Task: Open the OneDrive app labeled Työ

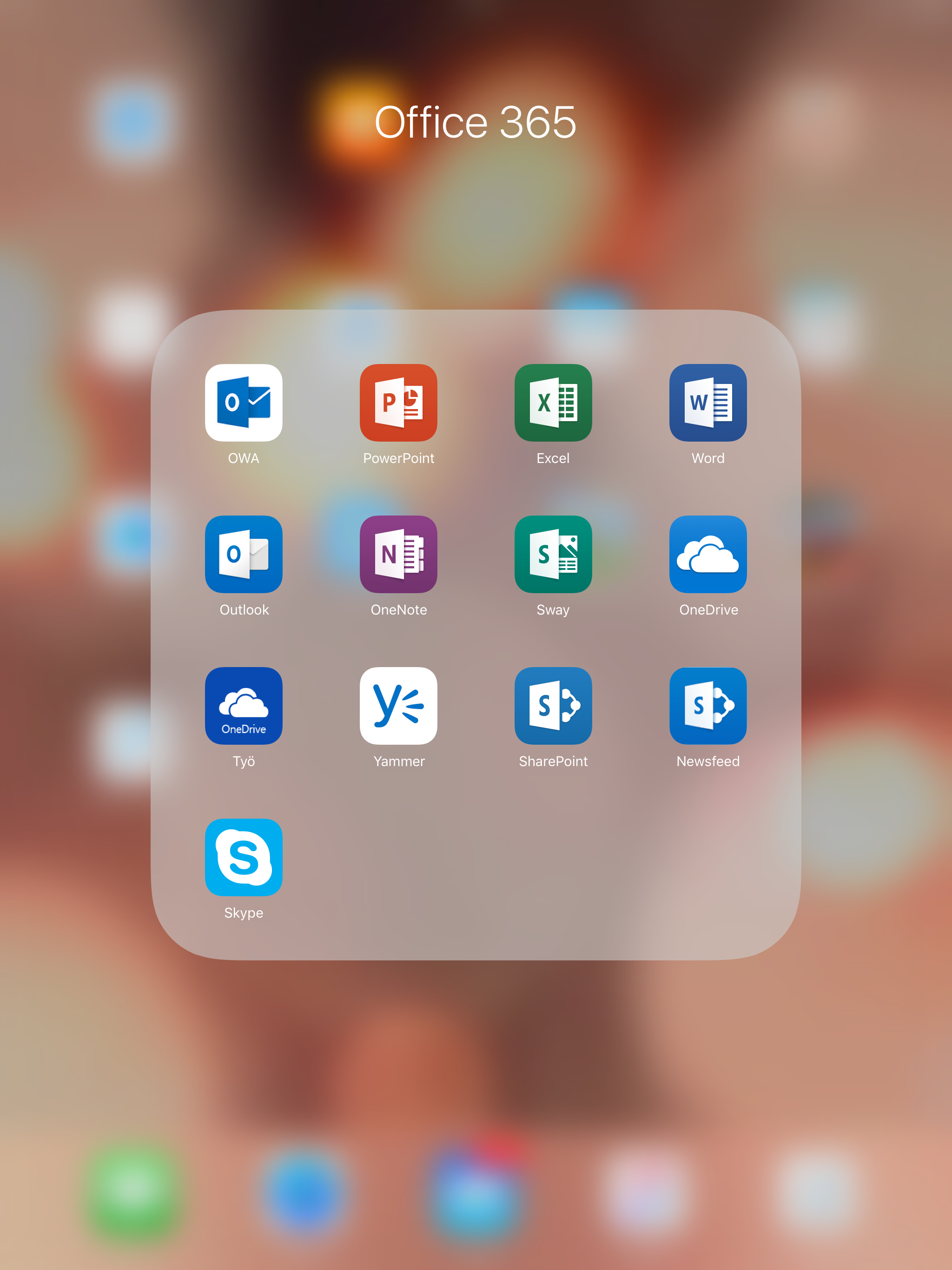Action: tap(244, 706)
